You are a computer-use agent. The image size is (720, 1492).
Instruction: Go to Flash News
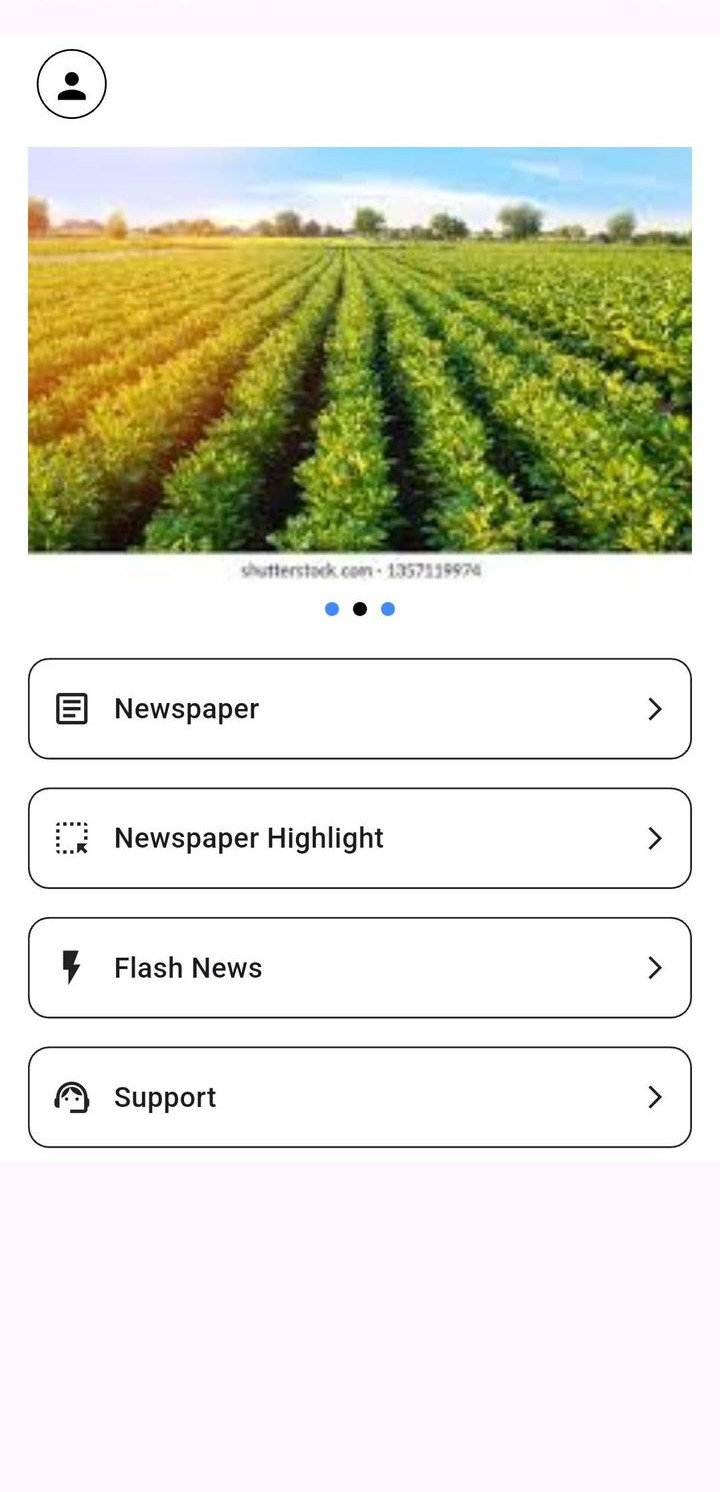point(359,968)
